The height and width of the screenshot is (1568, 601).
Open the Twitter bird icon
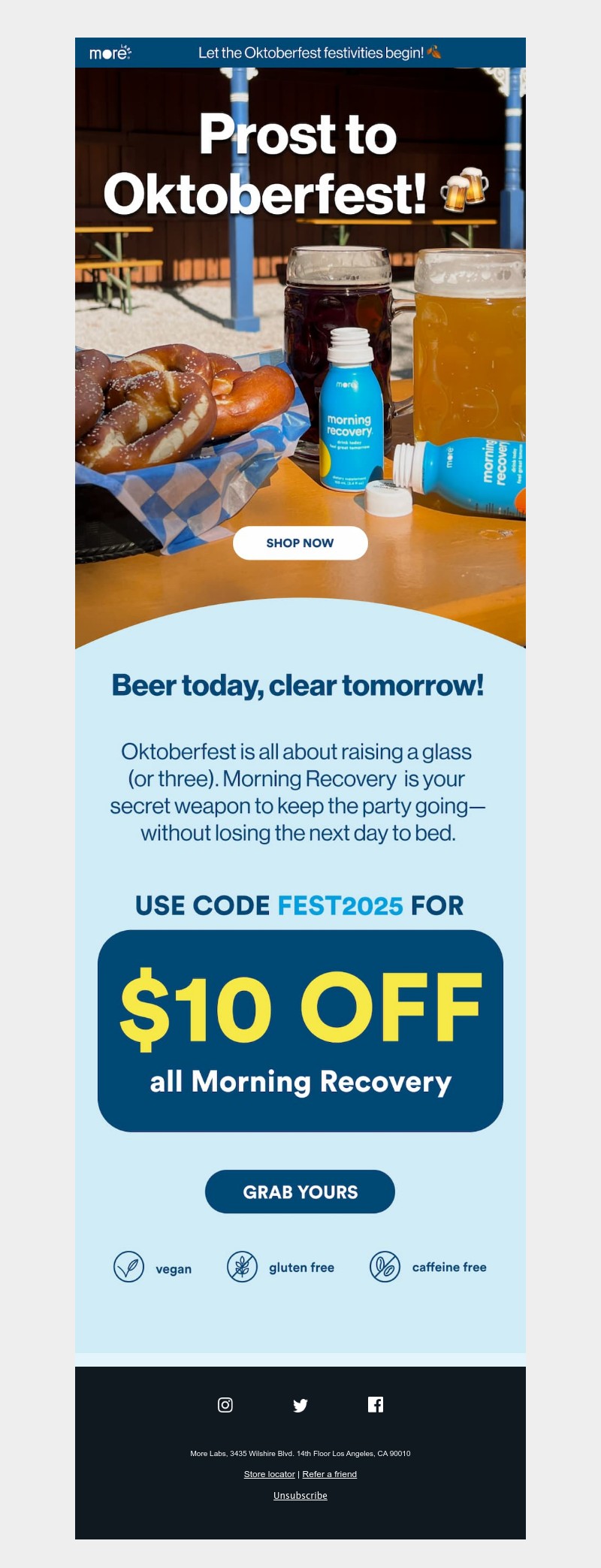[x=300, y=1405]
